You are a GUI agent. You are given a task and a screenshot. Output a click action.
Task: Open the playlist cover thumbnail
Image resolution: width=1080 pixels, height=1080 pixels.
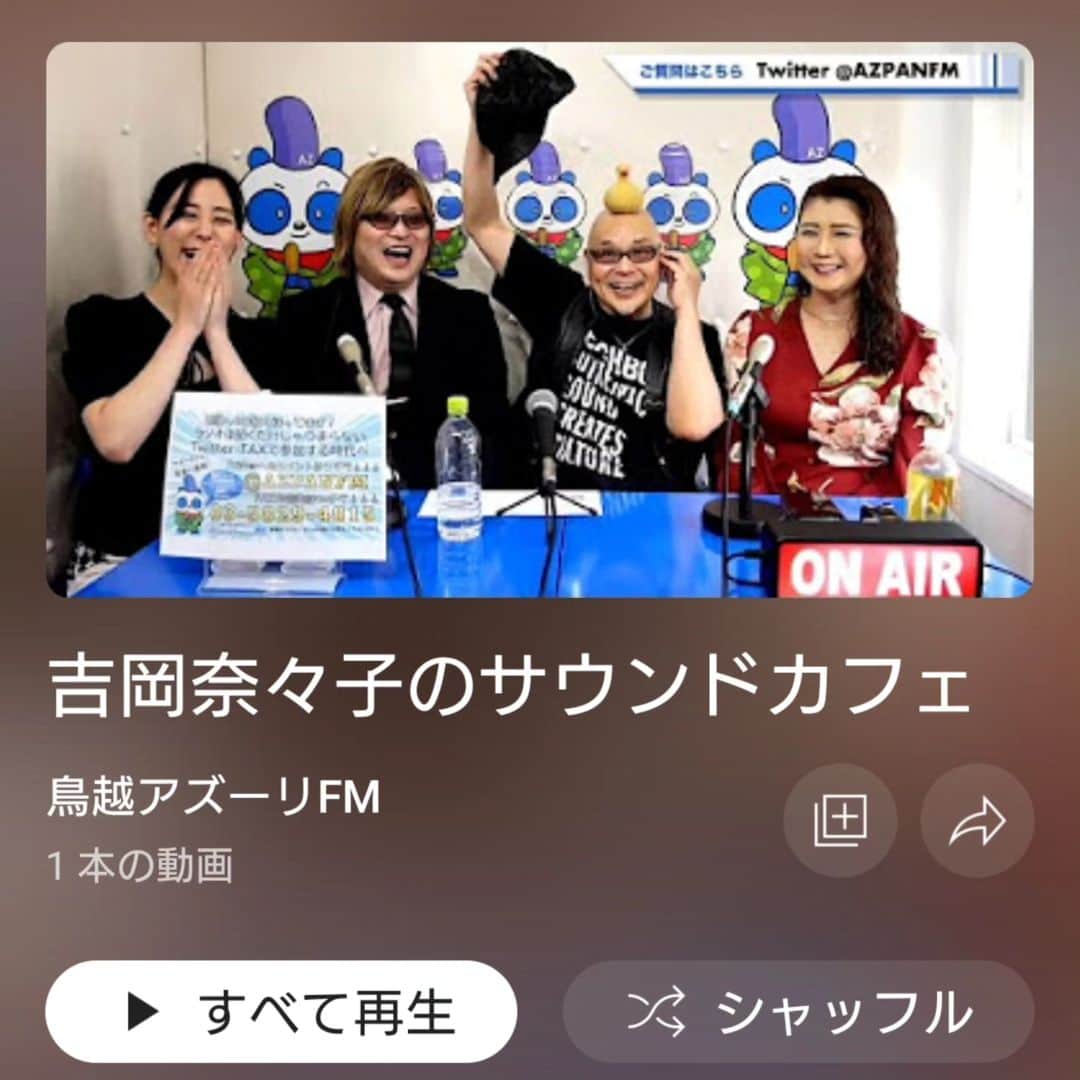point(540,320)
